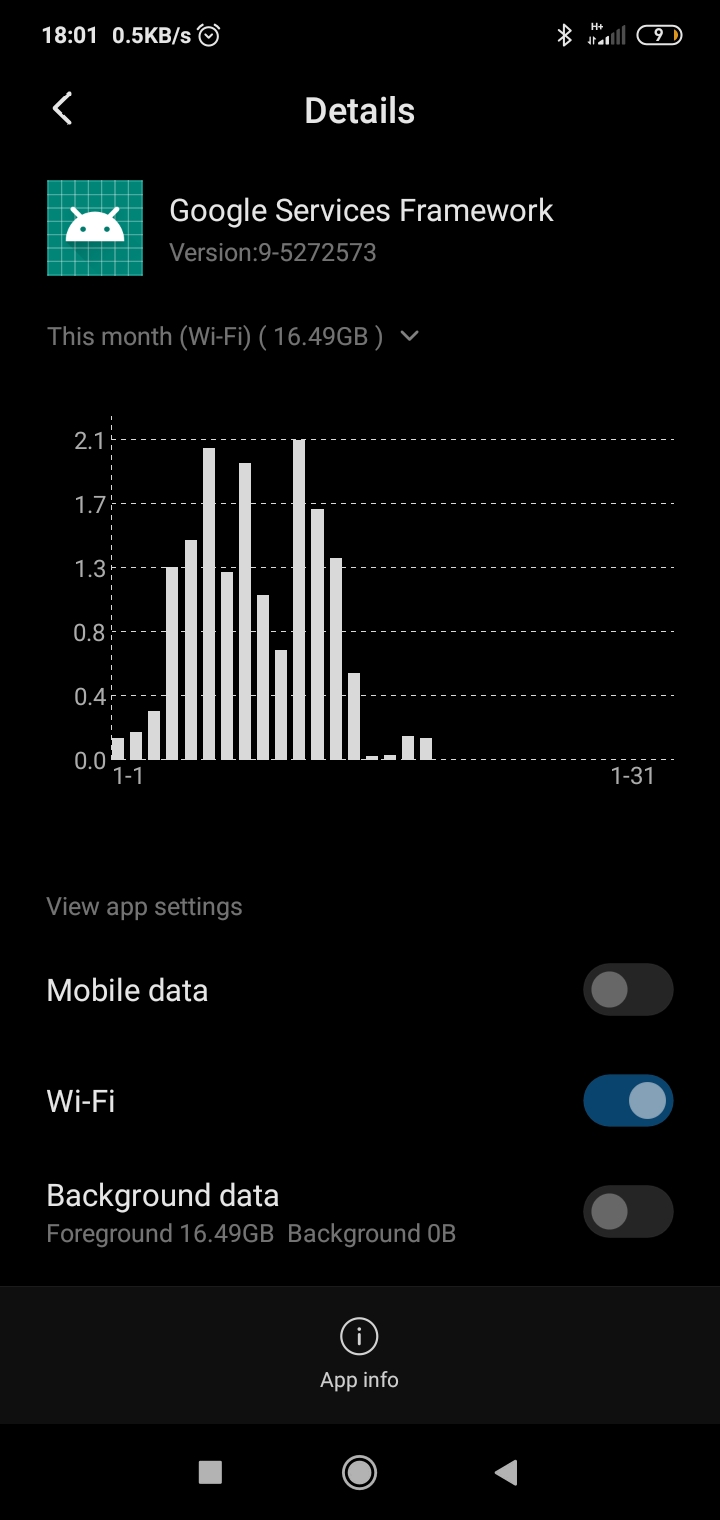The image size is (720, 1520).
Task: Go back from the Details screen
Action: [x=62, y=109]
